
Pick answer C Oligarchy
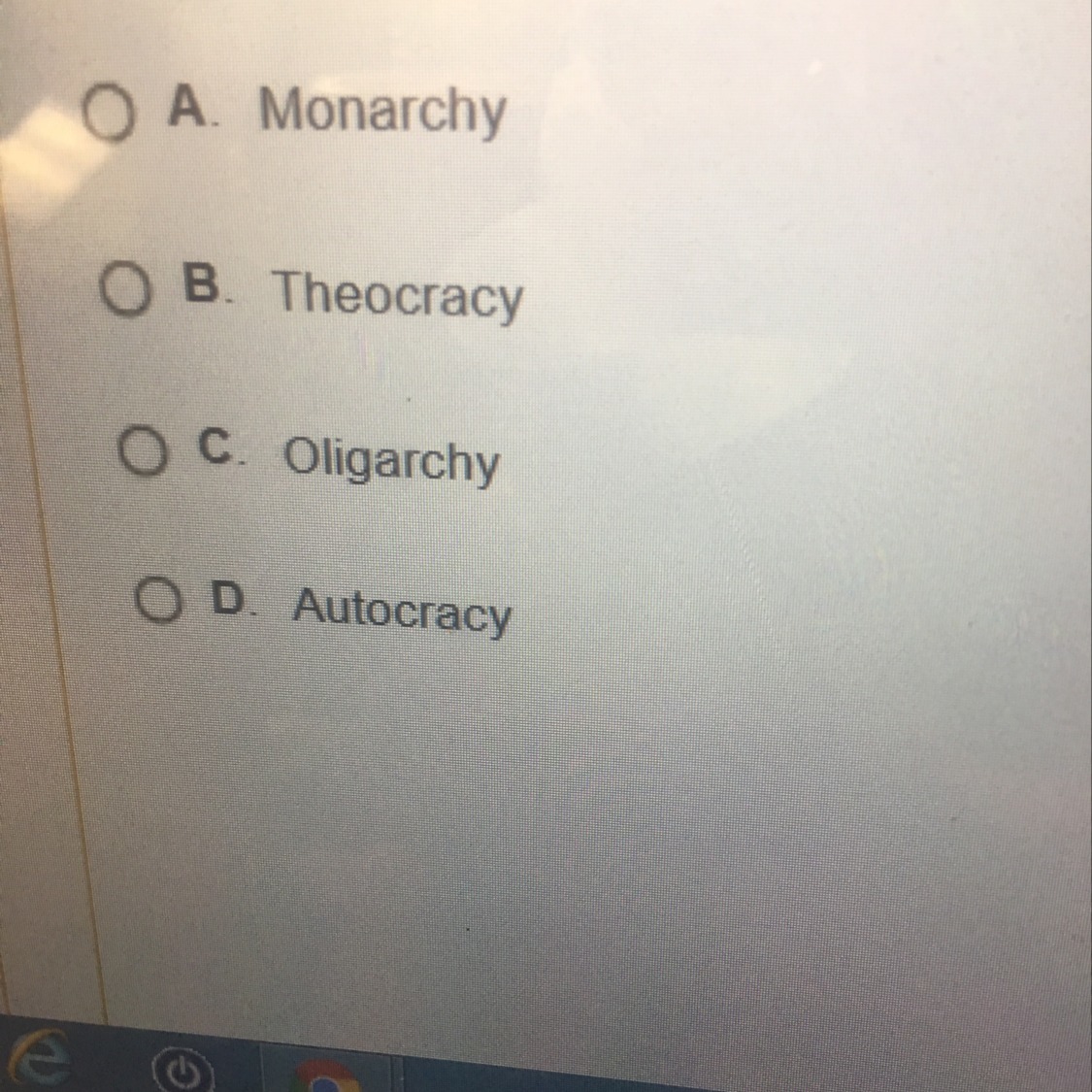[x=143, y=450]
